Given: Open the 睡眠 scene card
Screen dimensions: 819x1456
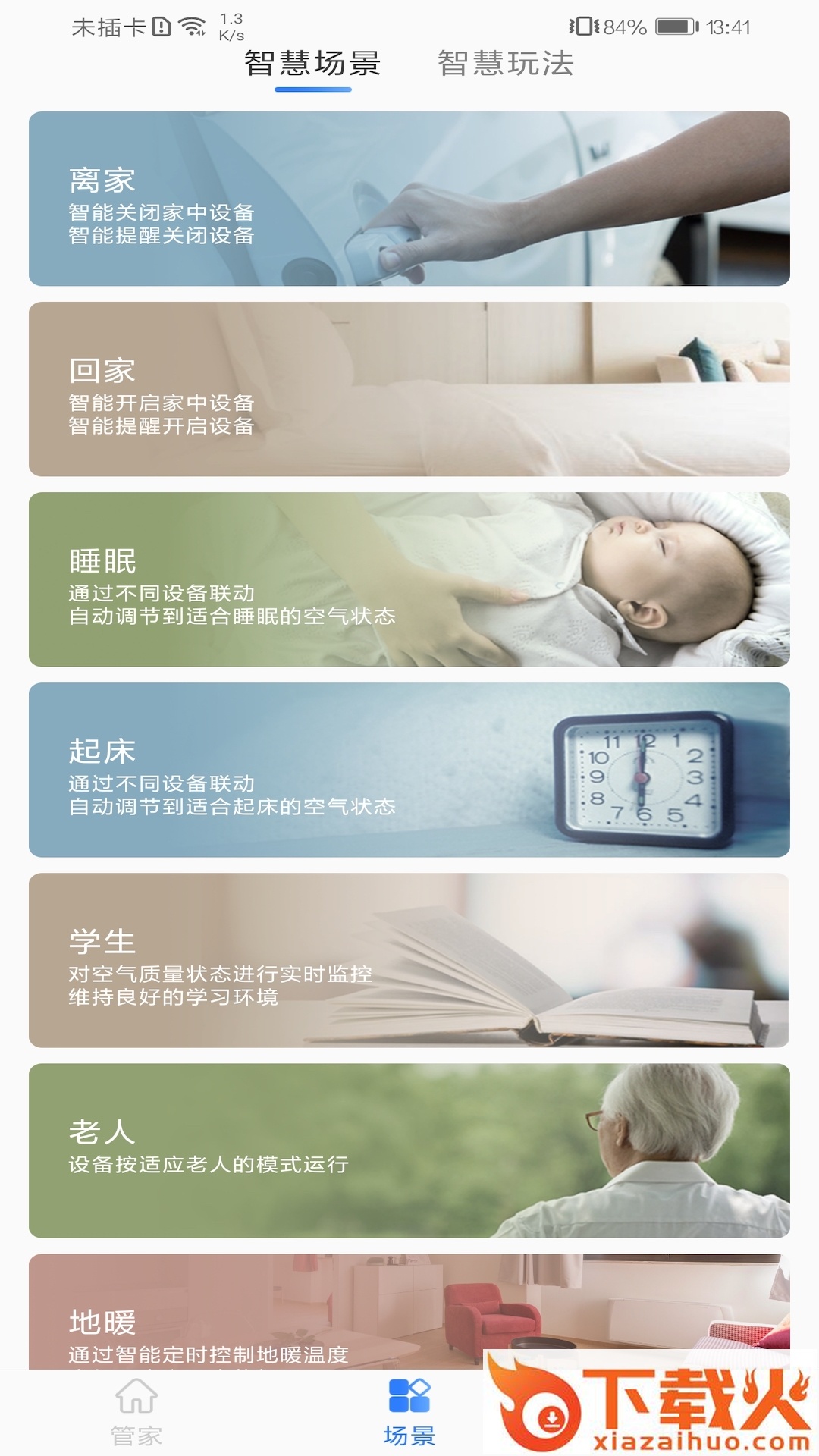Looking at the screenshot, I should click(409, 579).
